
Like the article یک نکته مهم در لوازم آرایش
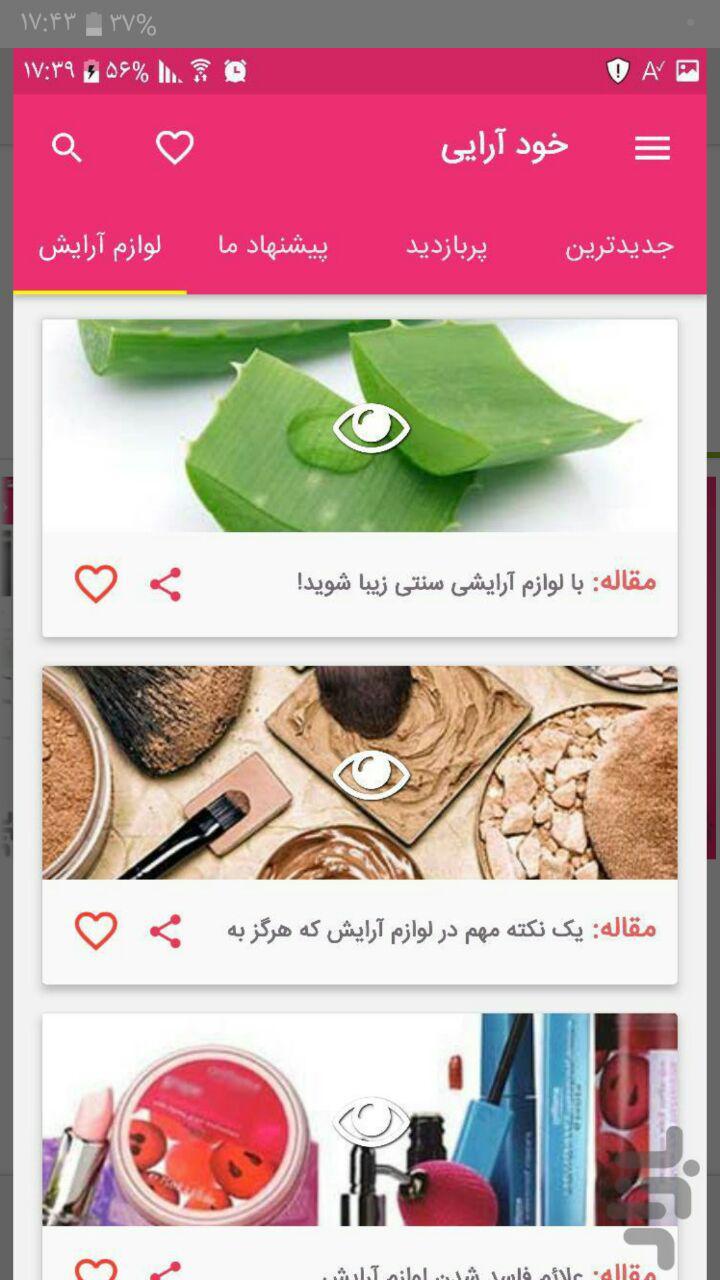point(96,931)
